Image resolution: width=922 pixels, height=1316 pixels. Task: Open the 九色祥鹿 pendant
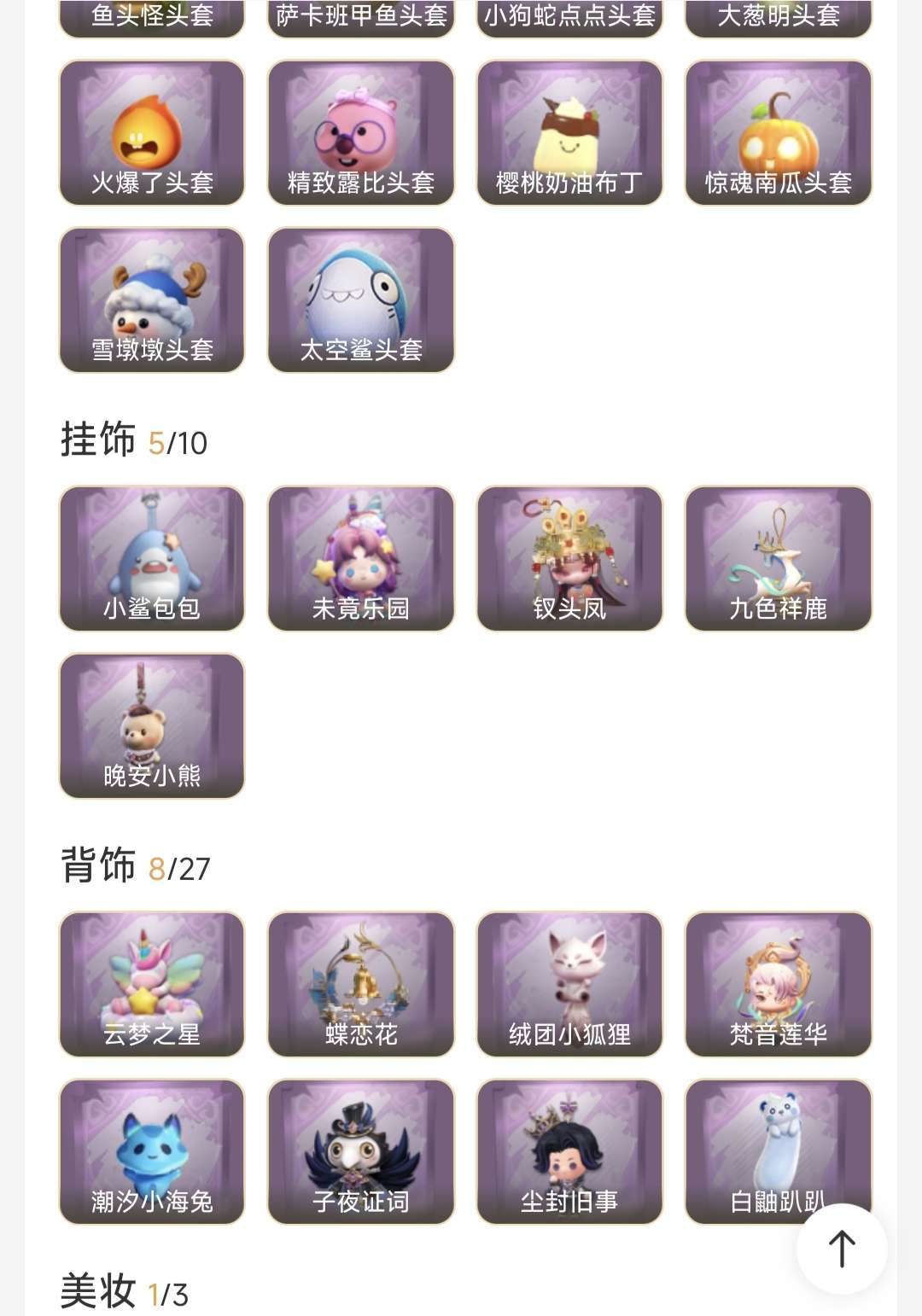pos(779,558)
